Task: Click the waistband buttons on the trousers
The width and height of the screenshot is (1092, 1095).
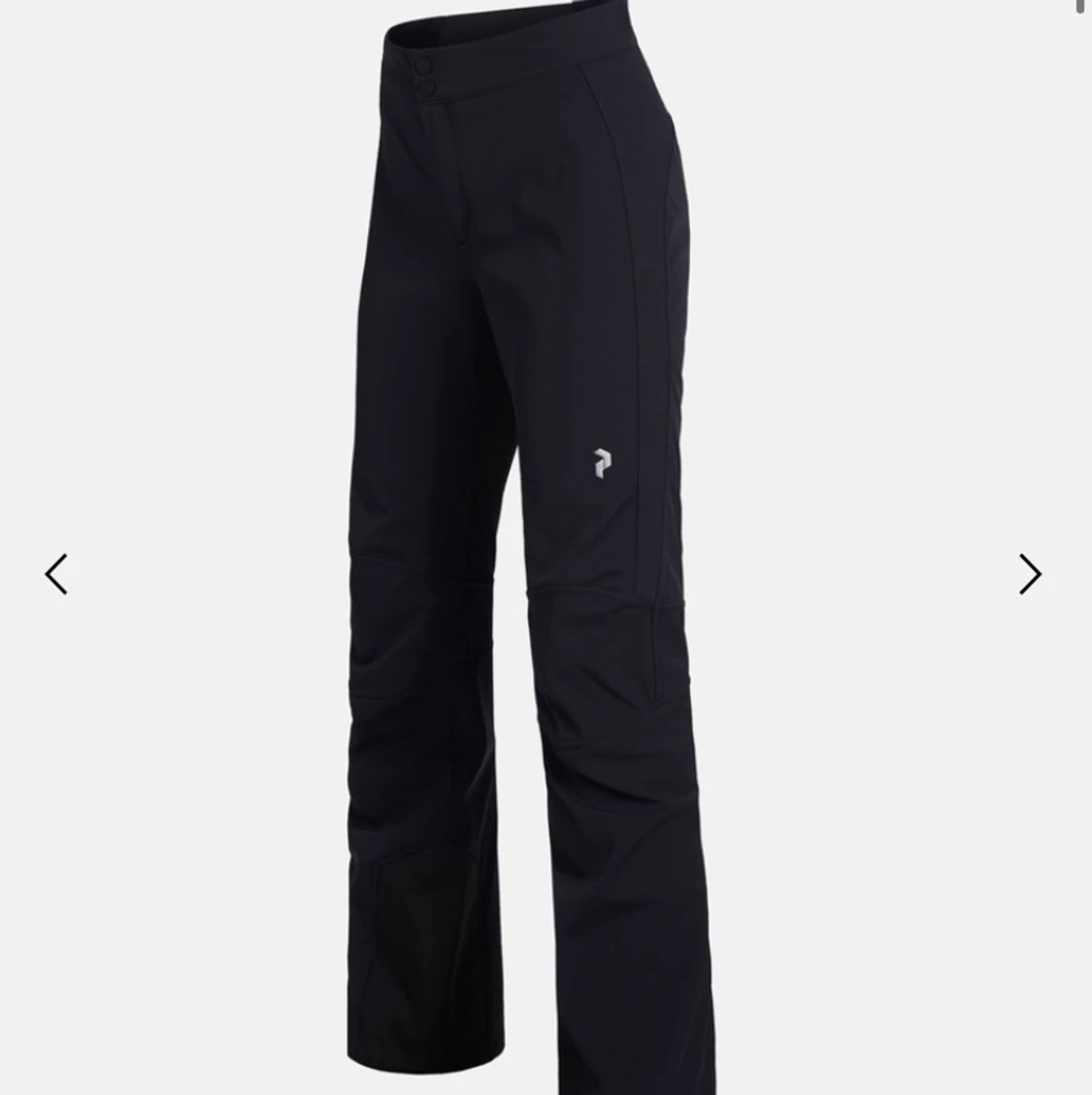Action: click(x=425, y=78)
